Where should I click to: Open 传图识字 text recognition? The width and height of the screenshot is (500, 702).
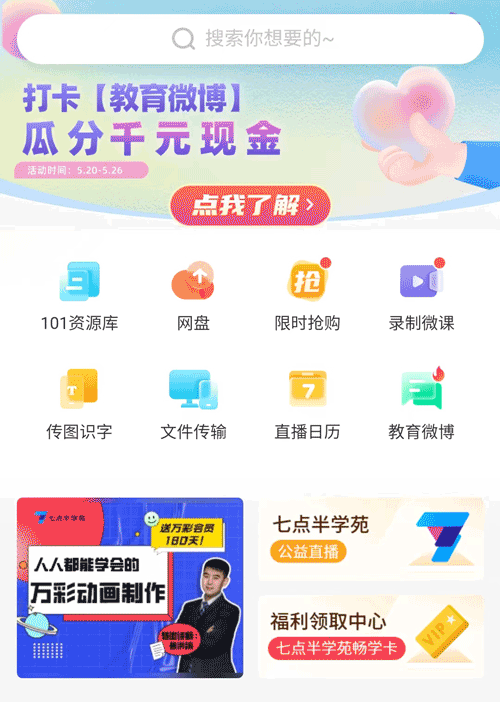79,404
